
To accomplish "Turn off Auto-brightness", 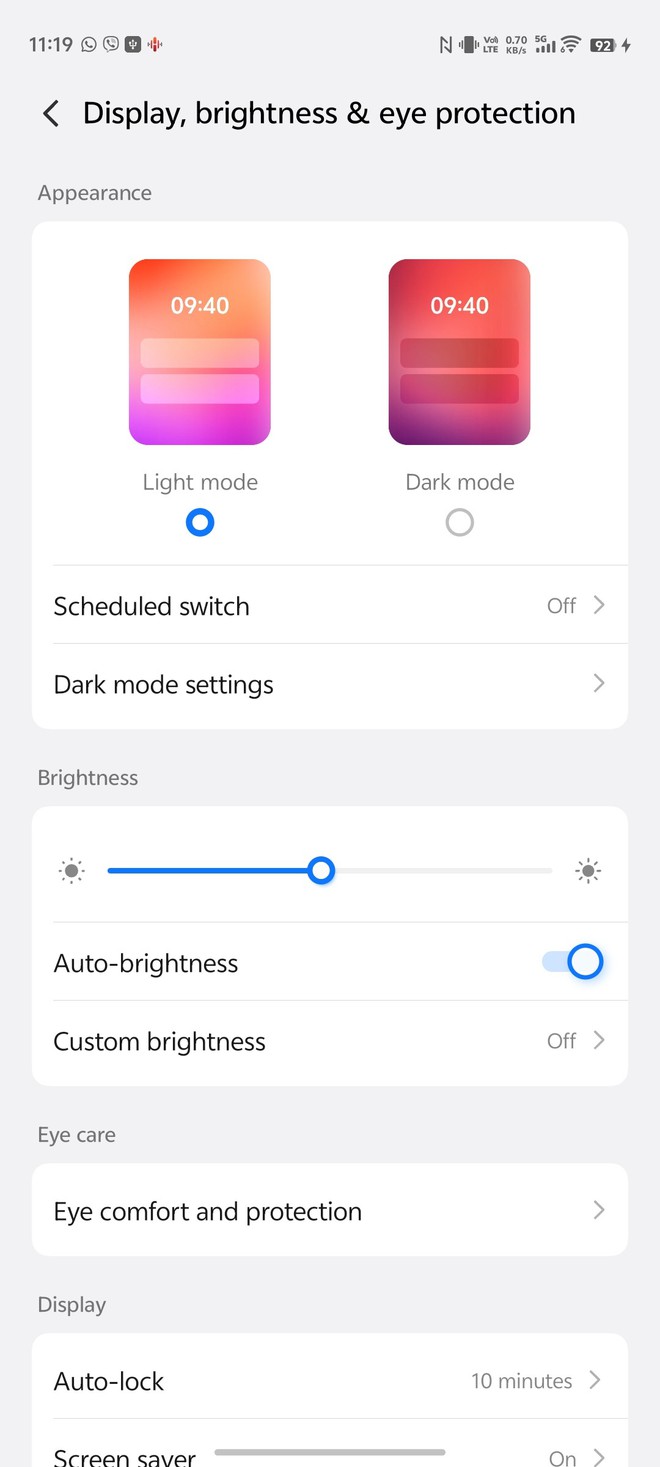I will pyautogui.click(x=572, y=962).
